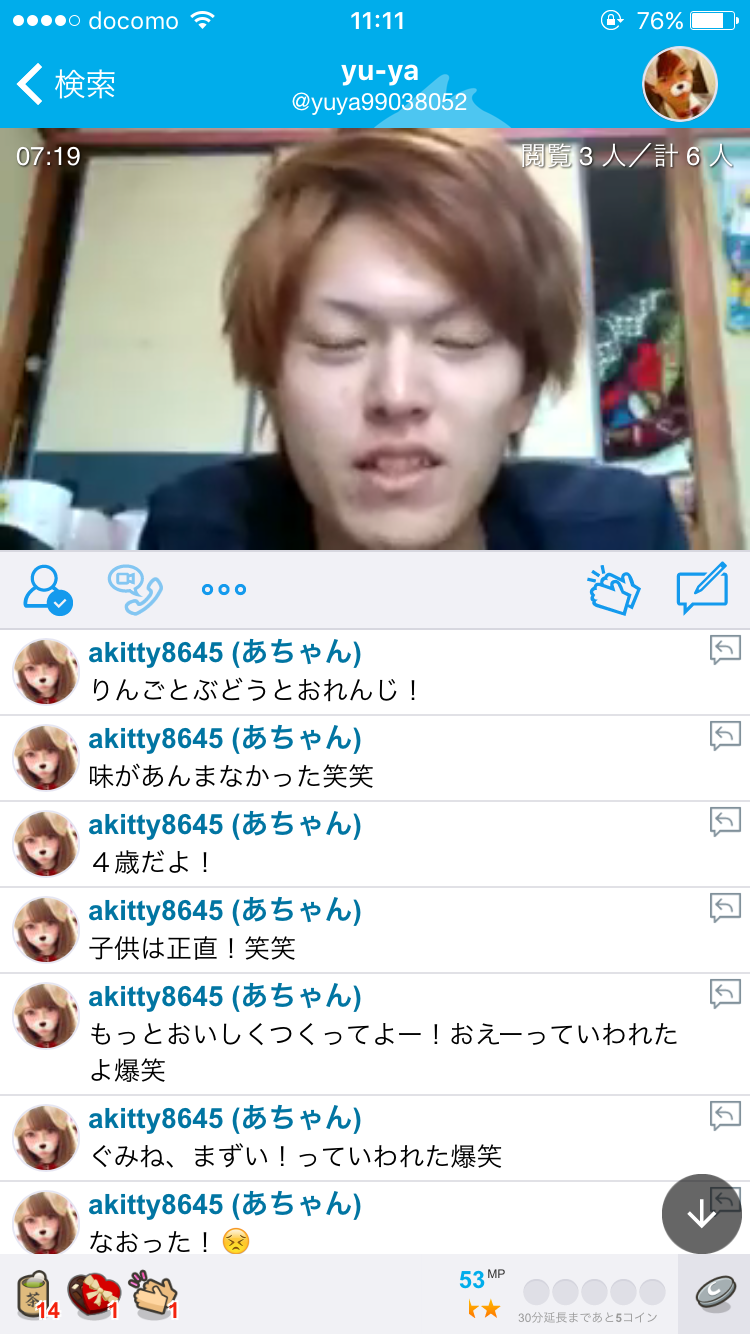Reply to comment ぐみね、まずい!
Screen dimensions: 750x1334
(725, 1116)
